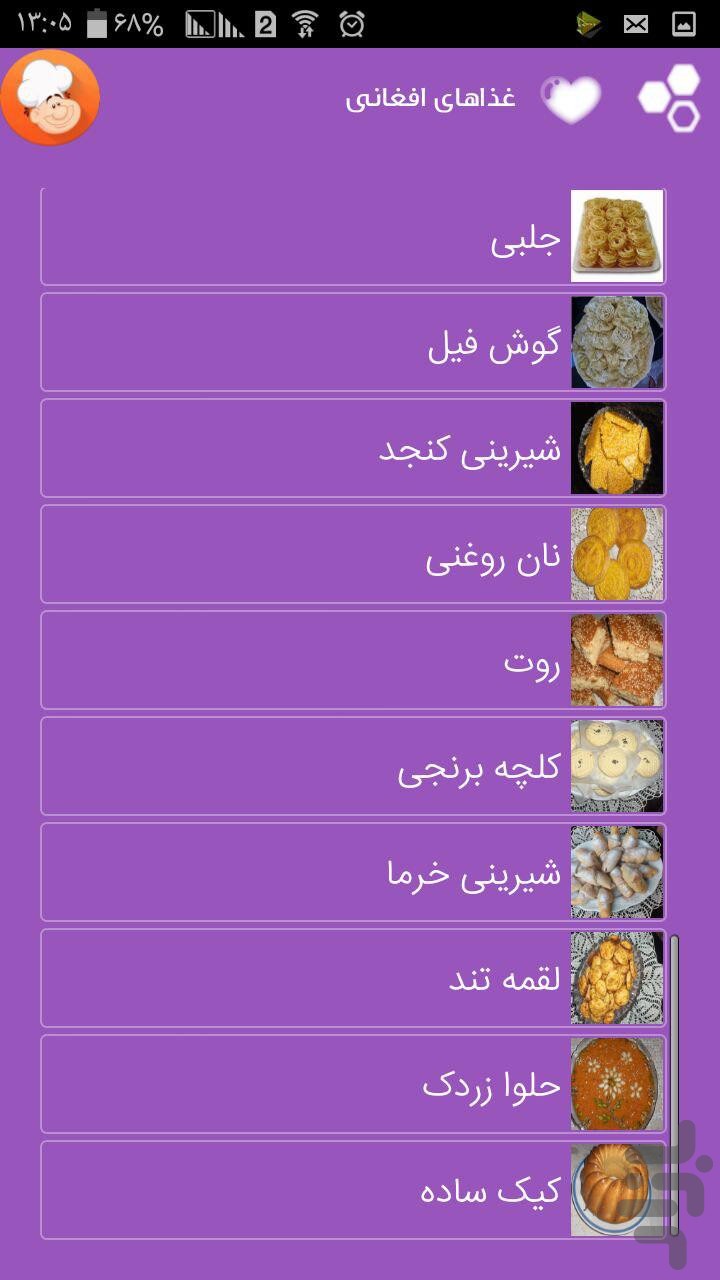
Task: Tap the chef icon
Action: click(50, 98)
